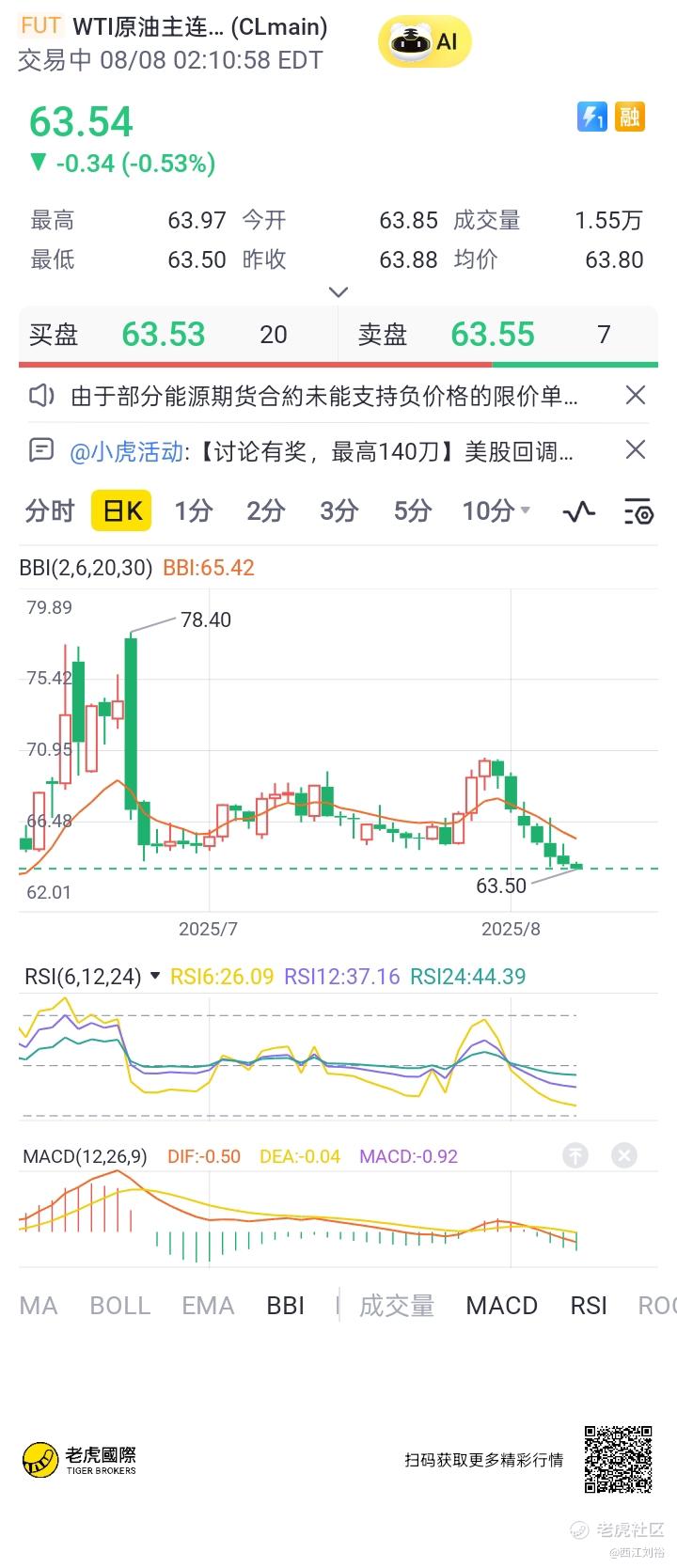The image size is (677, 1568).
Task: Show the 3分 candlestick chart
Action: [338, 511]
